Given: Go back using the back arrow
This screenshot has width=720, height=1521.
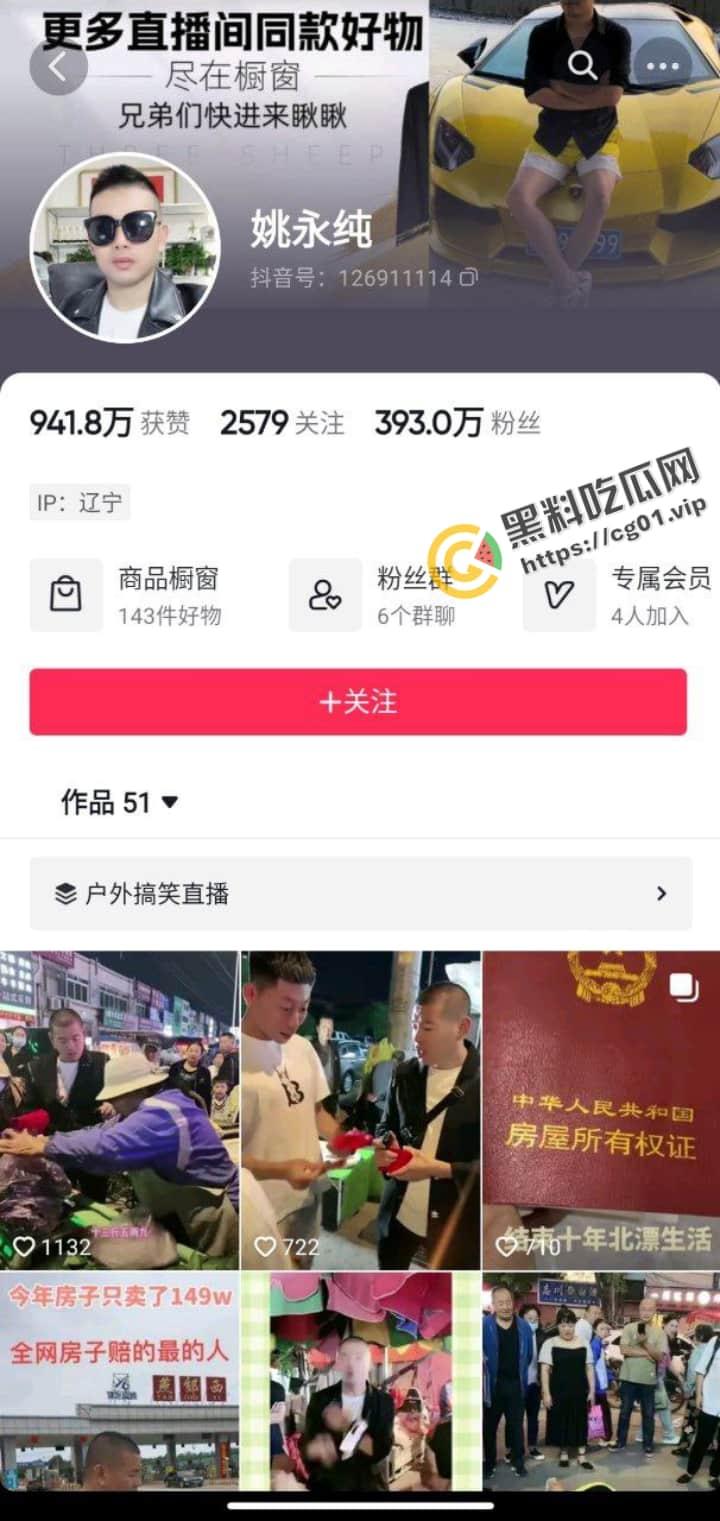Looking at the screenshot, I should [x=58, y=68].
